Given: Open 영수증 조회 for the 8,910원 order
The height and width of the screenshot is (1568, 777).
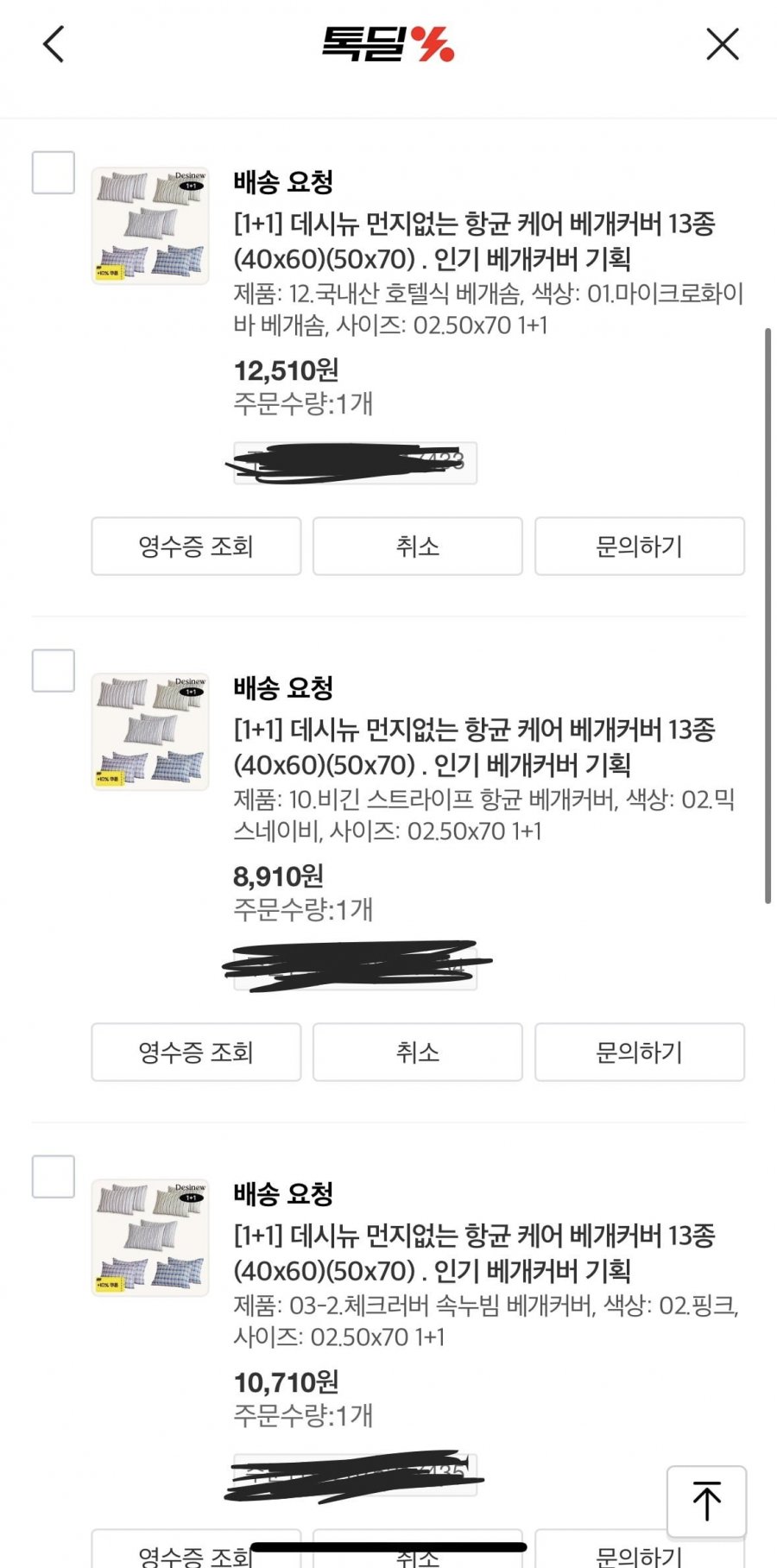Looking at the screenshot, I should pos(196,1053).
